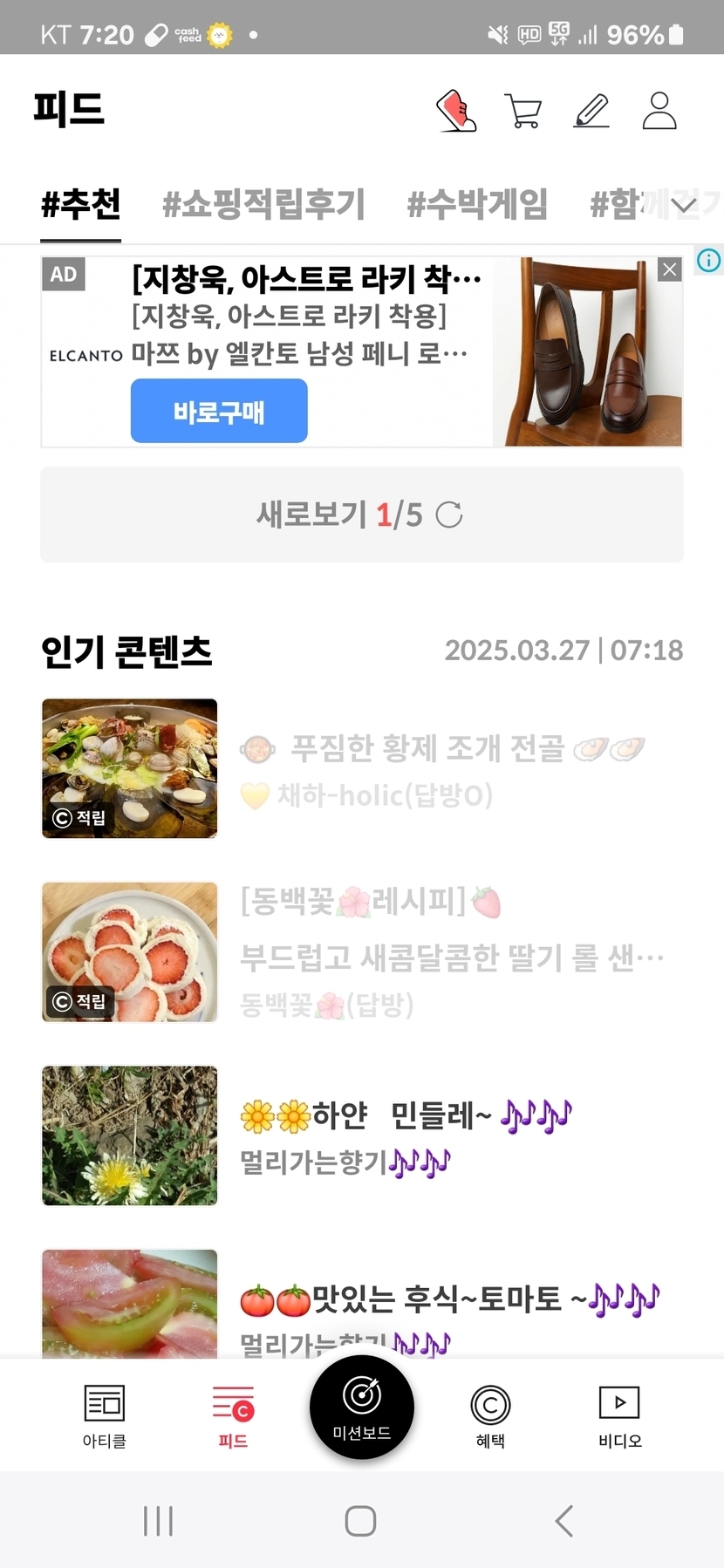Close the Elcanto loafer ad
Screen dimensions: 724x1568
(x=670, y=269)
